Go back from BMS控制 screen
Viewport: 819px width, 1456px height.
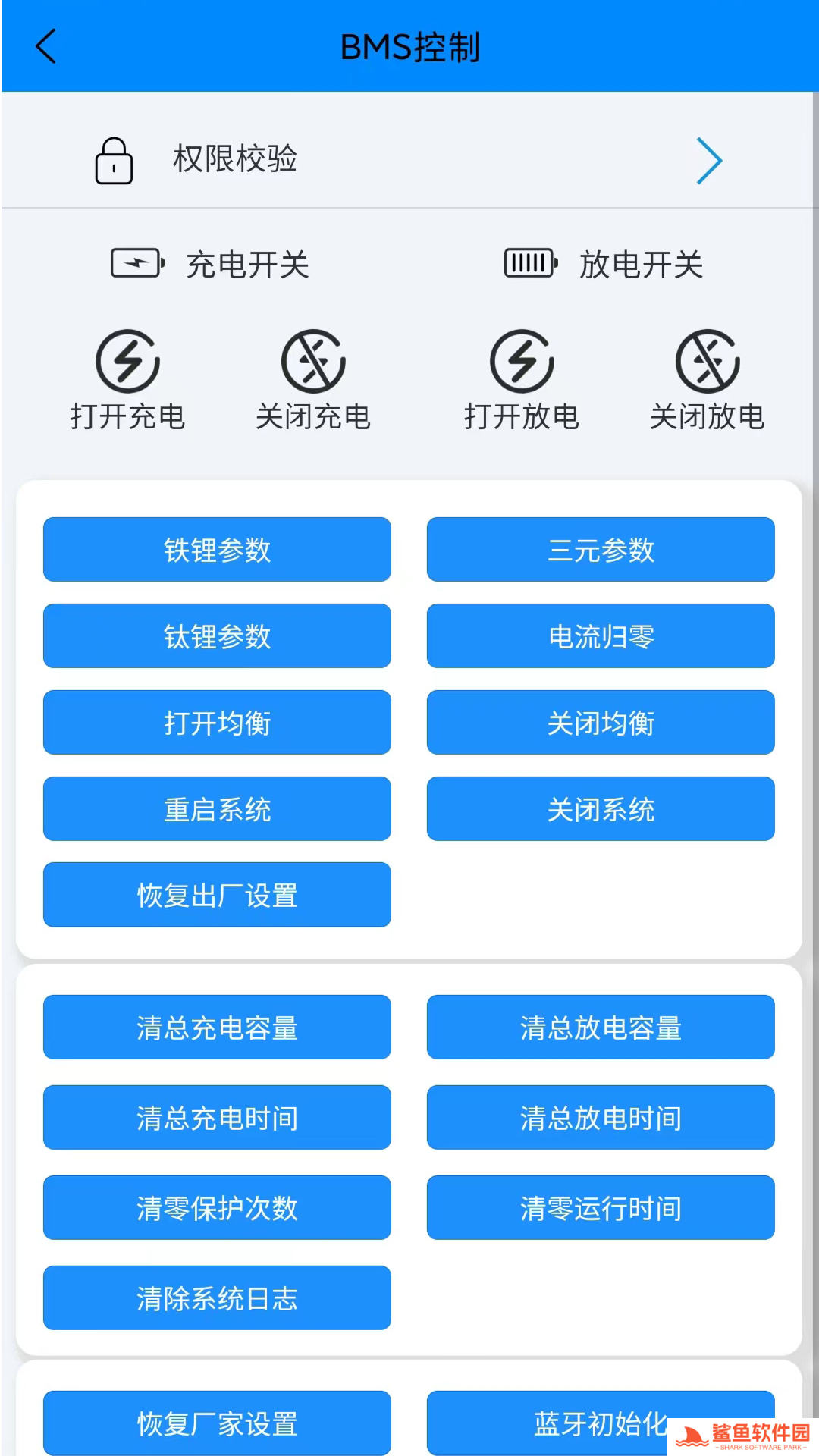pos(46,46)
